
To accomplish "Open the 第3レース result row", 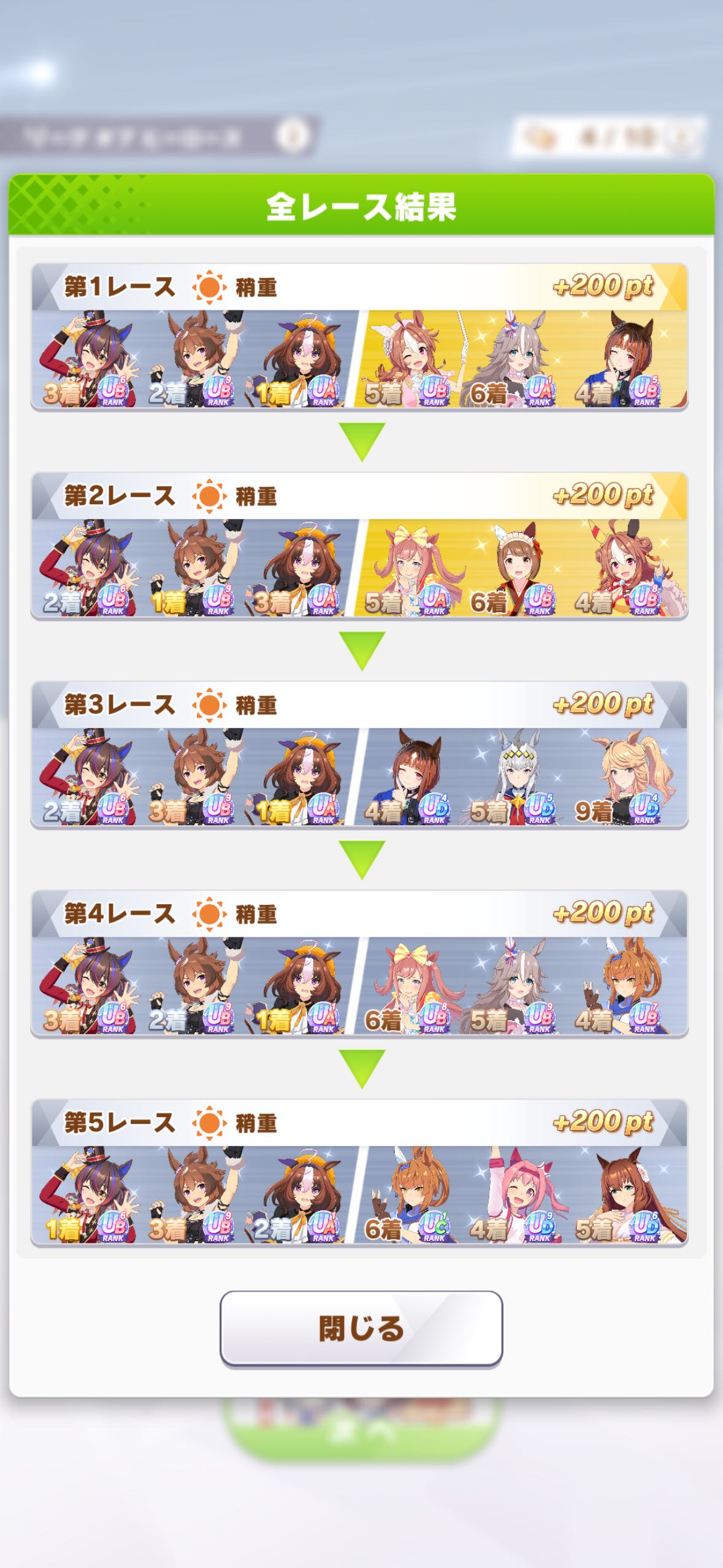I will 359,754.
